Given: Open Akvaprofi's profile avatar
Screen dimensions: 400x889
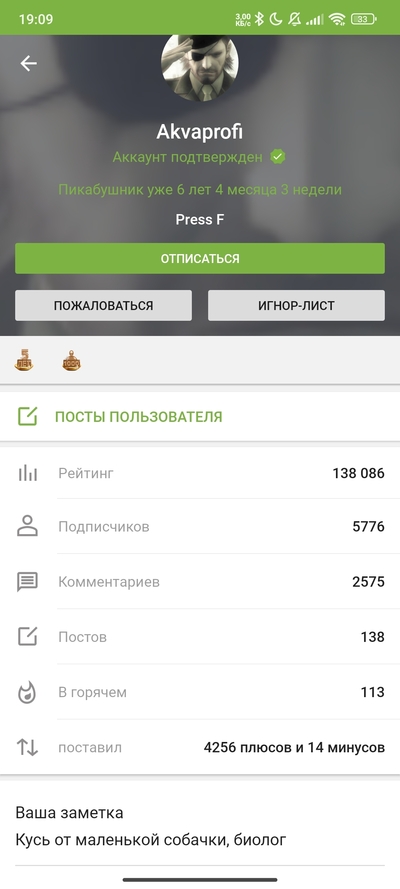Looking at the screenshot, I should tap(200, 66).
